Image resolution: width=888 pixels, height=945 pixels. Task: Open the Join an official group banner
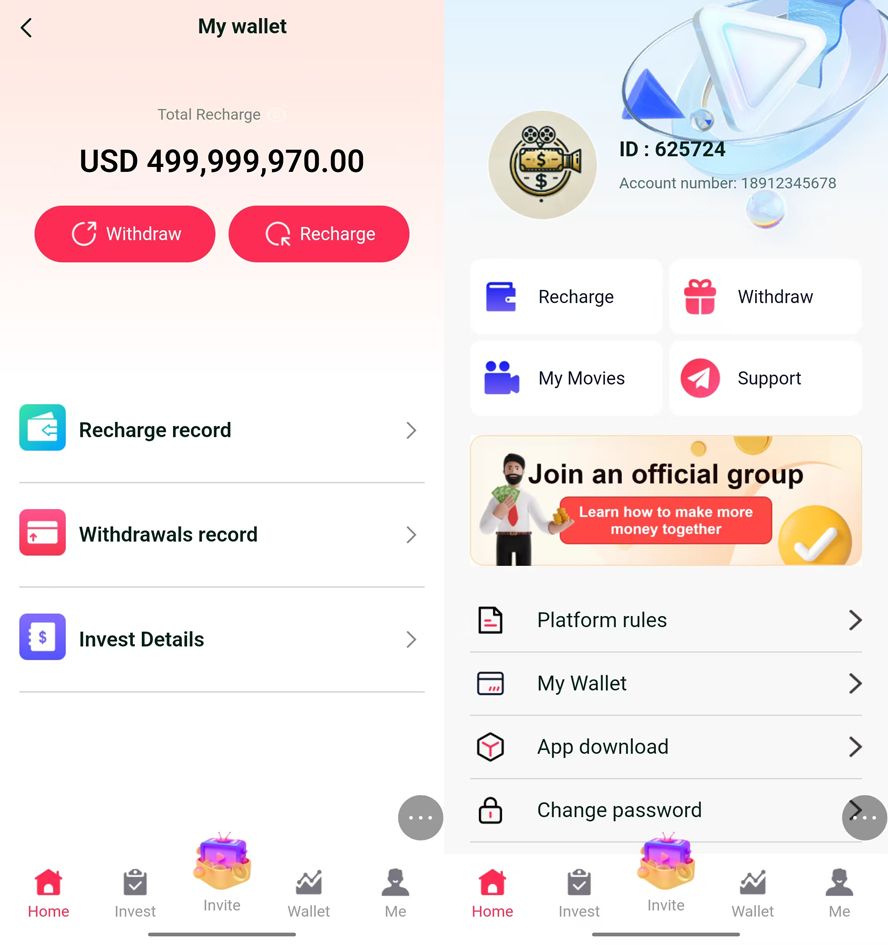pyautogui.click(x=666, y=501)
